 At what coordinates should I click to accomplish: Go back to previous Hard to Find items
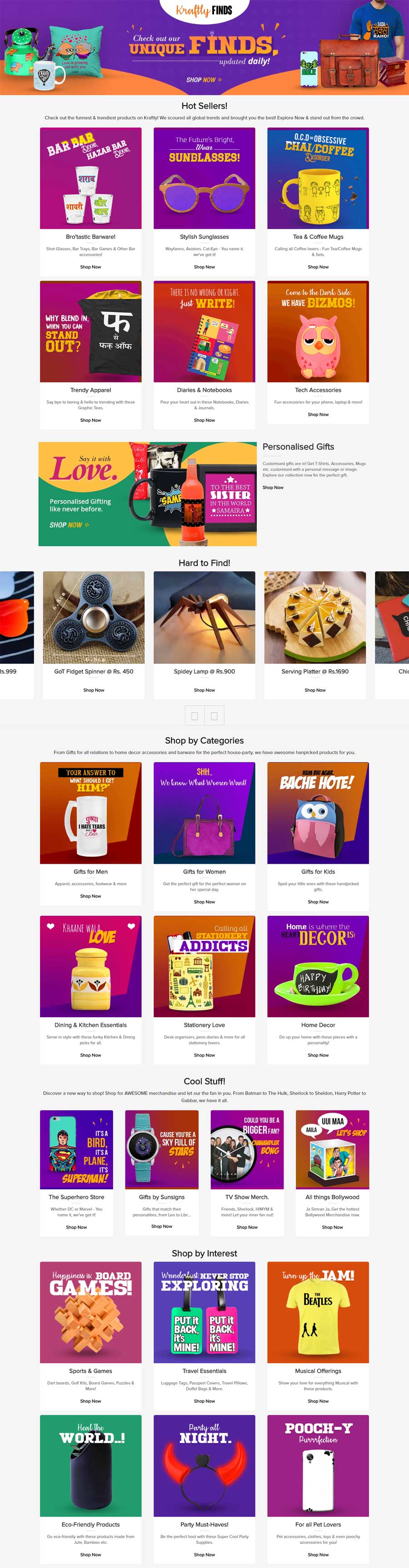pyautogui.click(x=195, y=716)
